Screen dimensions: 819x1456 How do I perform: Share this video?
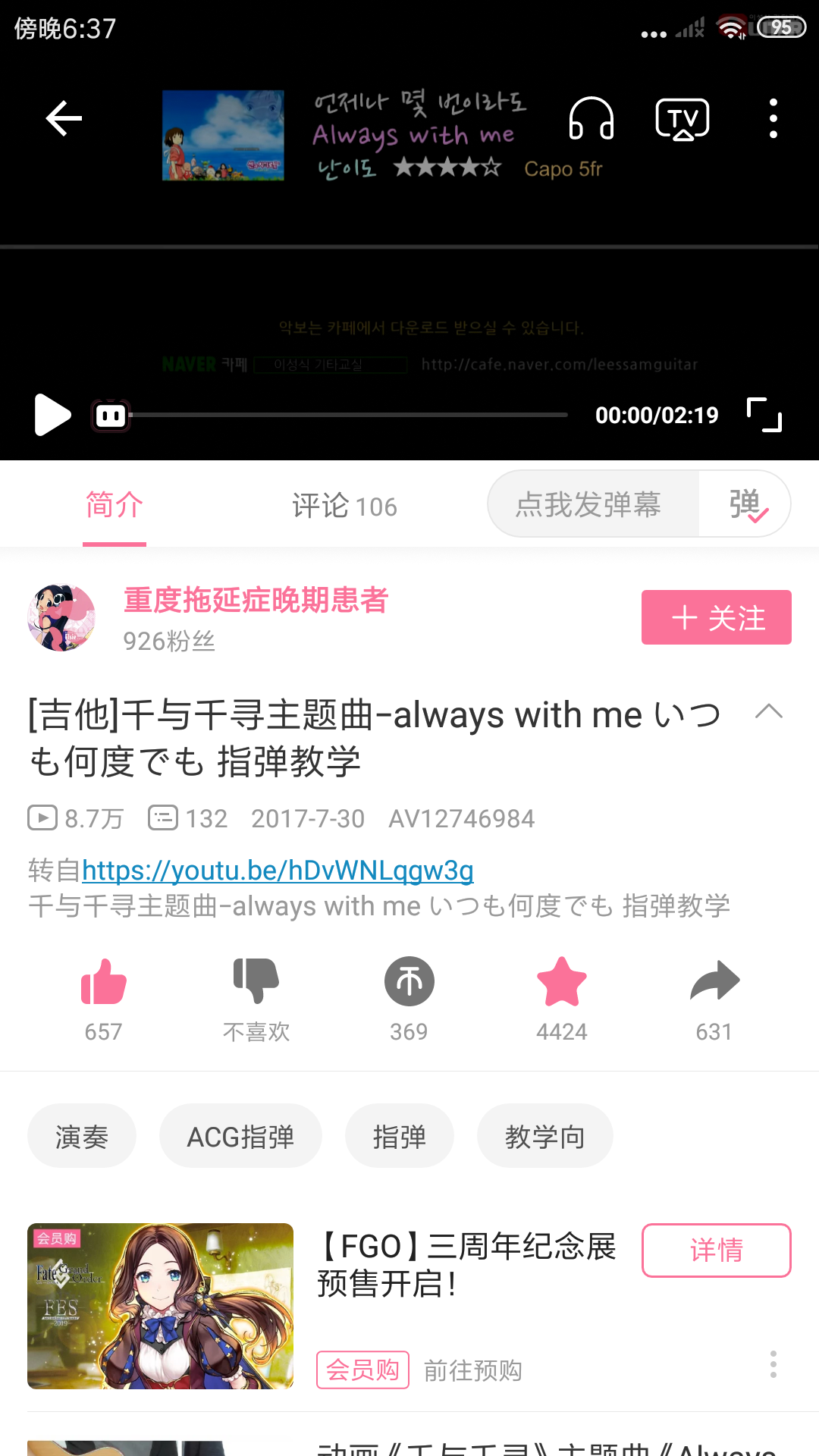[714, 982]
